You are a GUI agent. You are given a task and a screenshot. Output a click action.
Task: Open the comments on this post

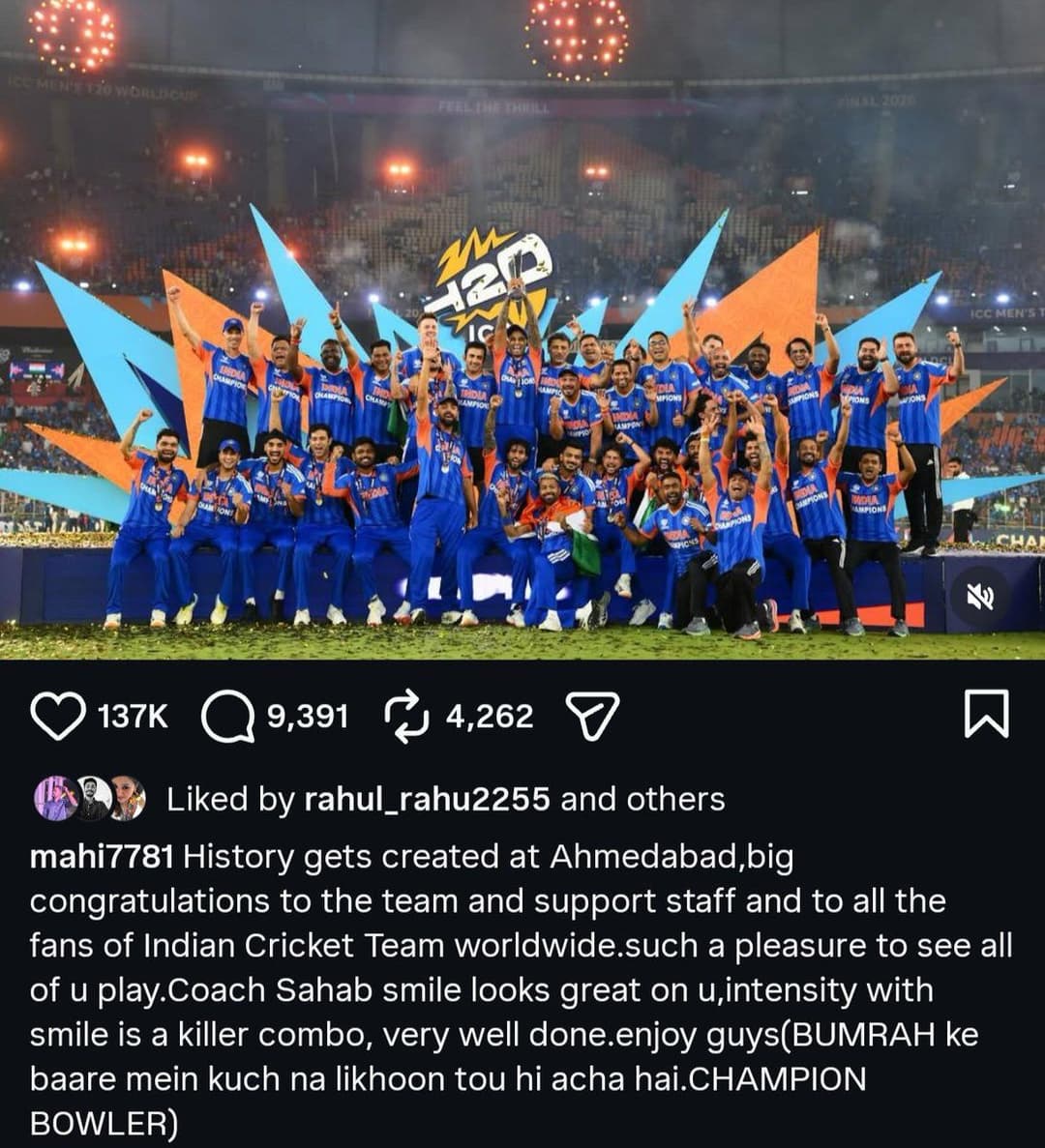(227, 717)
